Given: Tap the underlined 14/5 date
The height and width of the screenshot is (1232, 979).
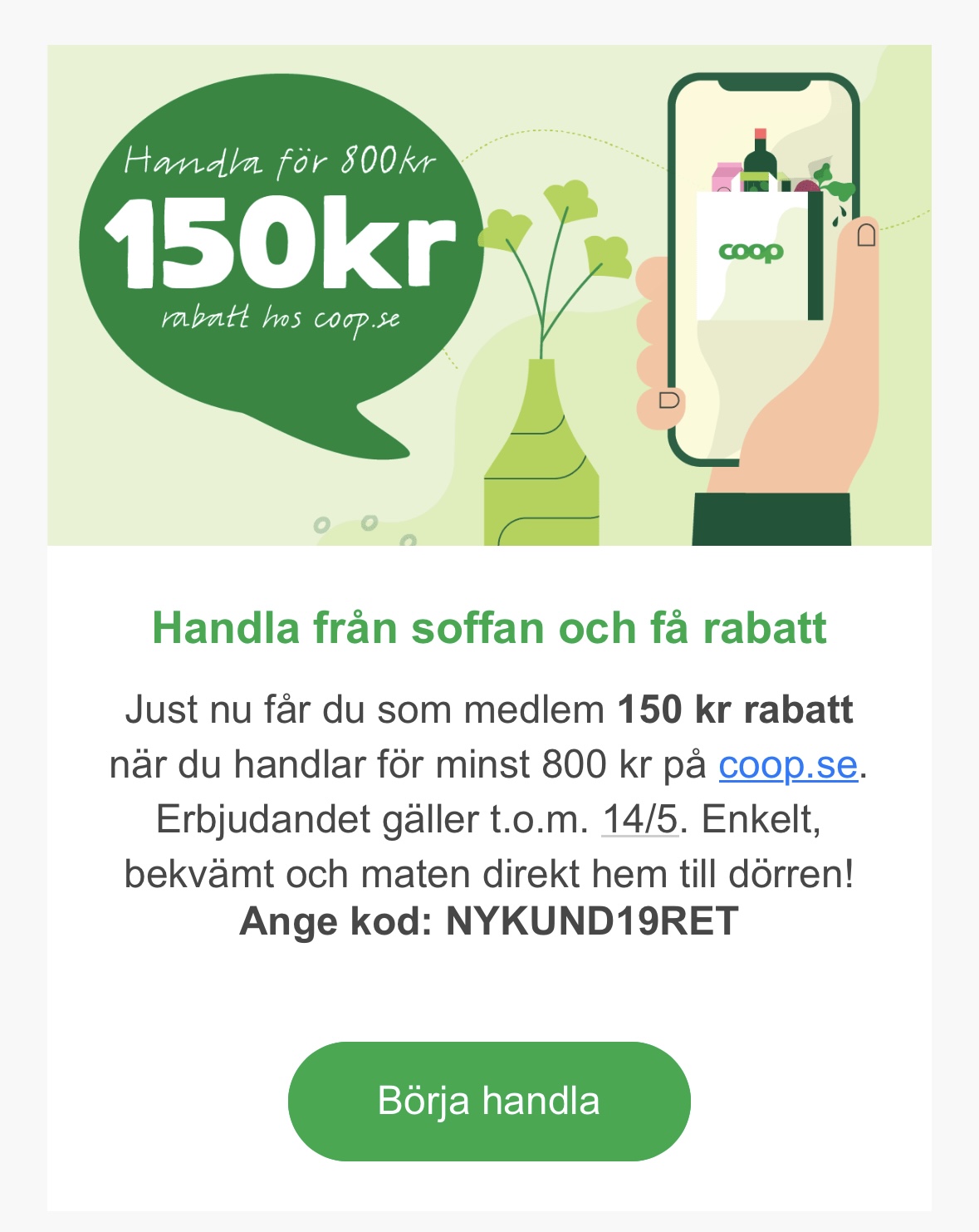Looking at the screenshot, I should (x=640, y=820).
